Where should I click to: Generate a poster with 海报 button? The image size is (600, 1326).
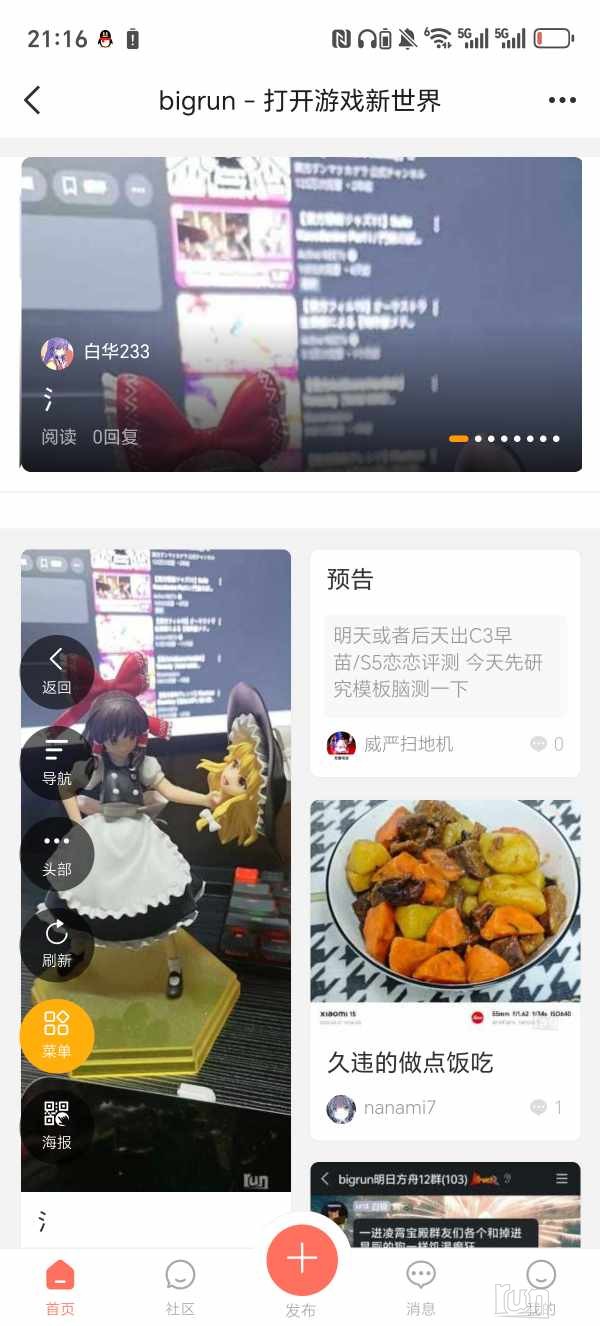tap(57, 1127)
